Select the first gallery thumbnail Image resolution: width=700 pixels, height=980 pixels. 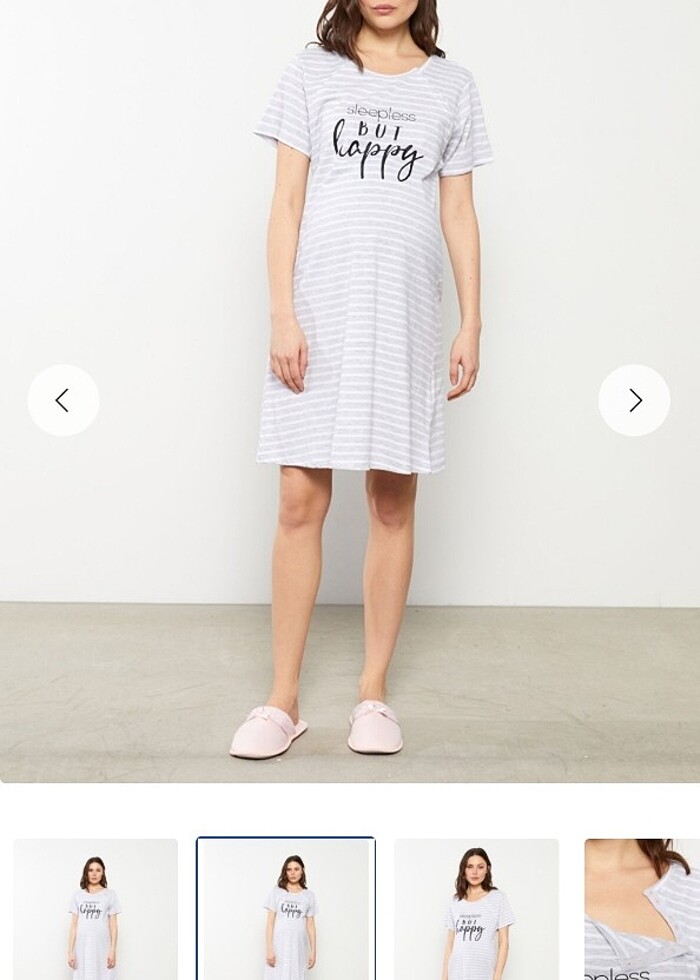coord(95,908)
